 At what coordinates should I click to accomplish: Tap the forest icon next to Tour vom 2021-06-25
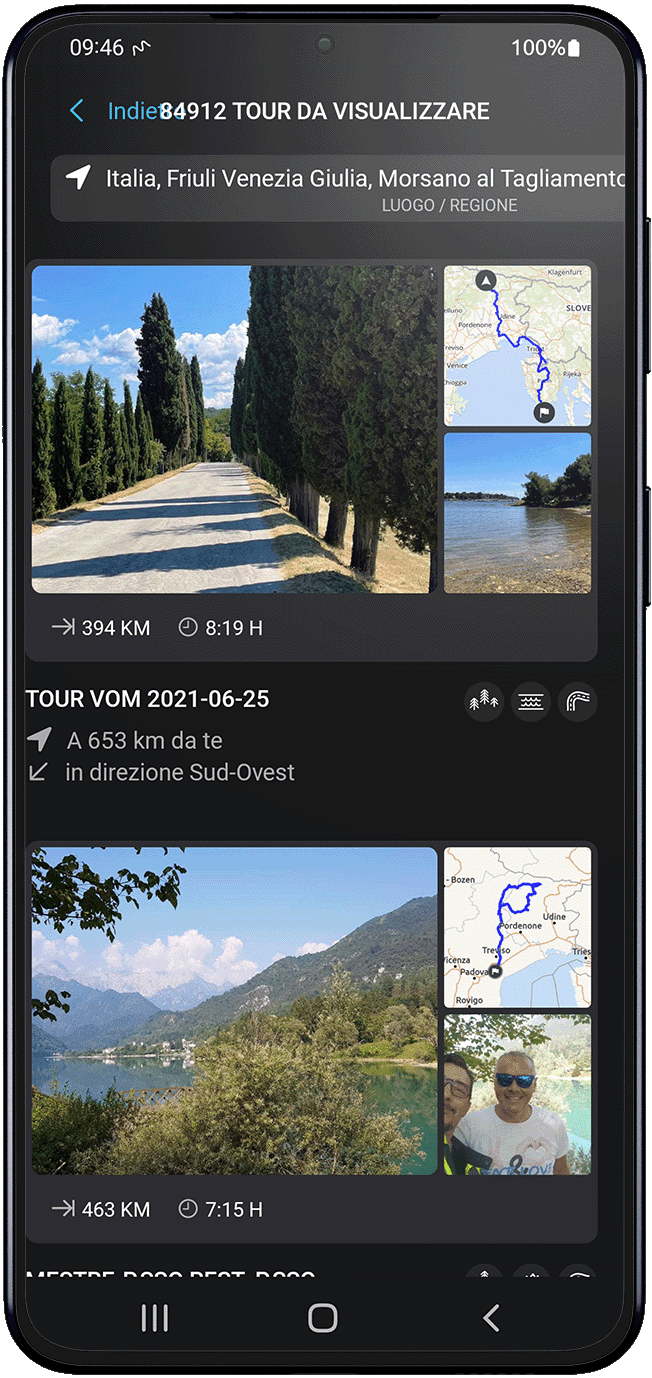(484, 702)
